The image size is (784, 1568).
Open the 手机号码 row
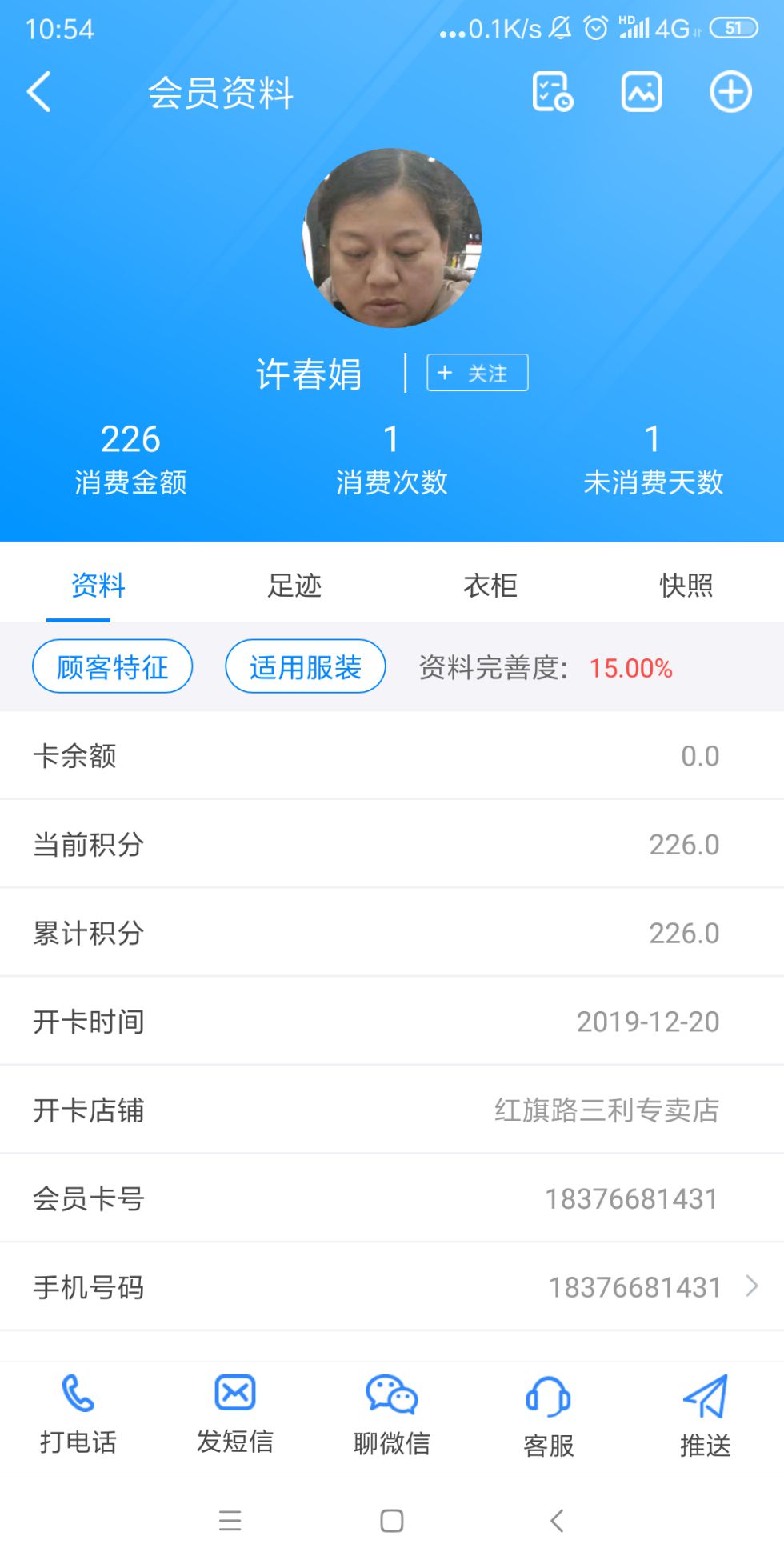tap(392, 1286)
